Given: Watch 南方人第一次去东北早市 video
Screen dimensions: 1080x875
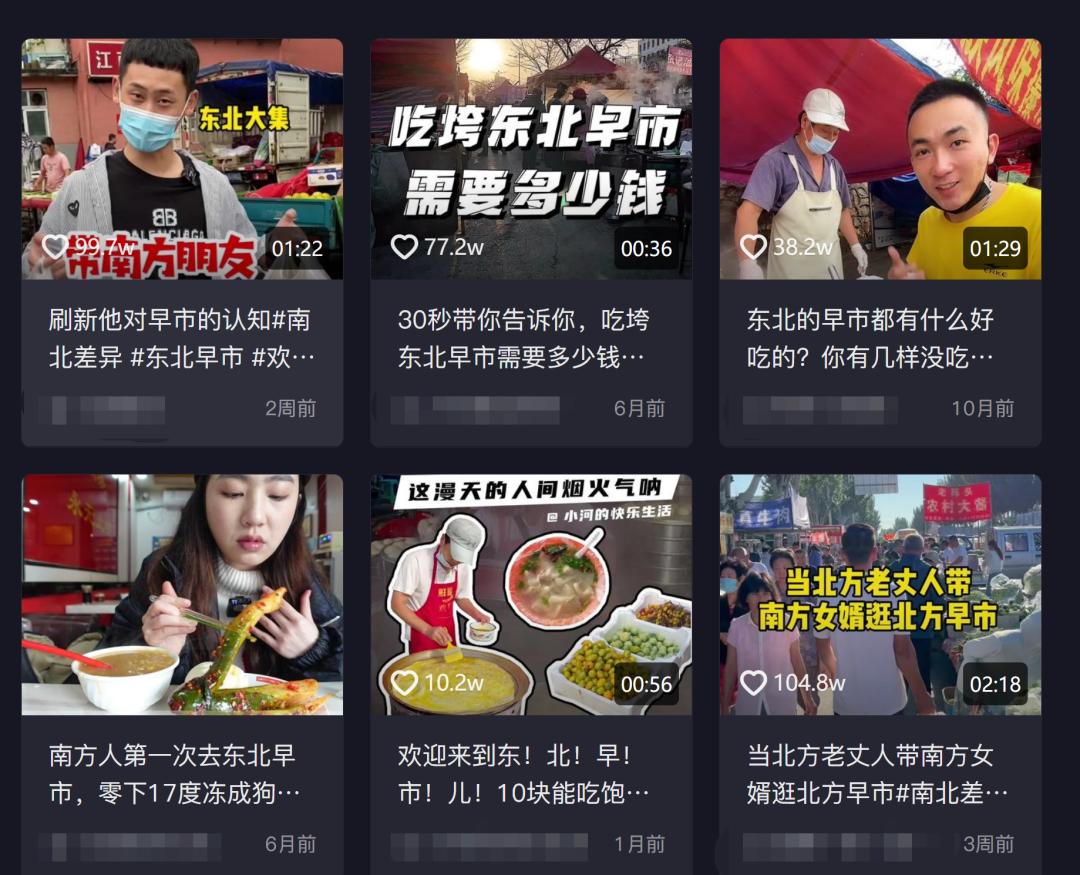Looking at the screenshot, I should 182,595.
